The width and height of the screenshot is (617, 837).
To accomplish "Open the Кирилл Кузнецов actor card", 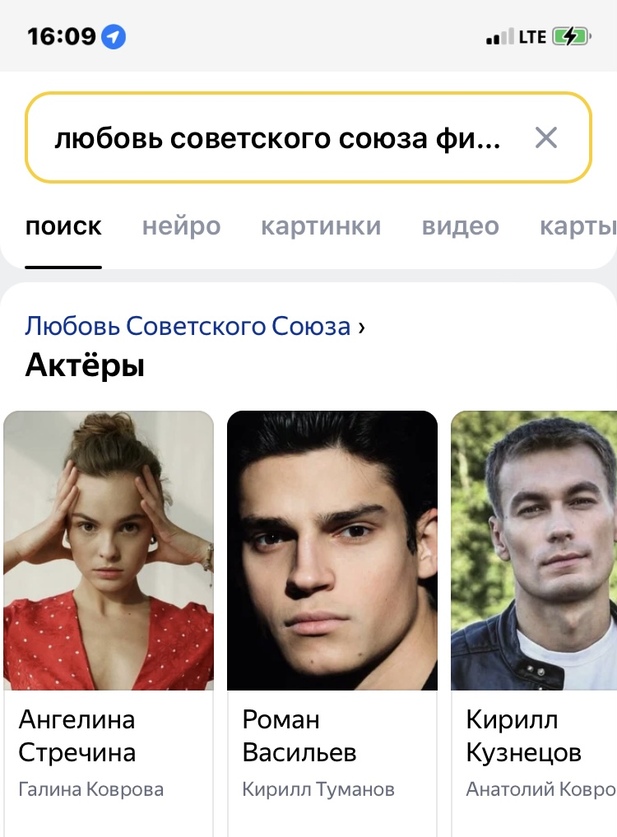I will click(534, 600).
